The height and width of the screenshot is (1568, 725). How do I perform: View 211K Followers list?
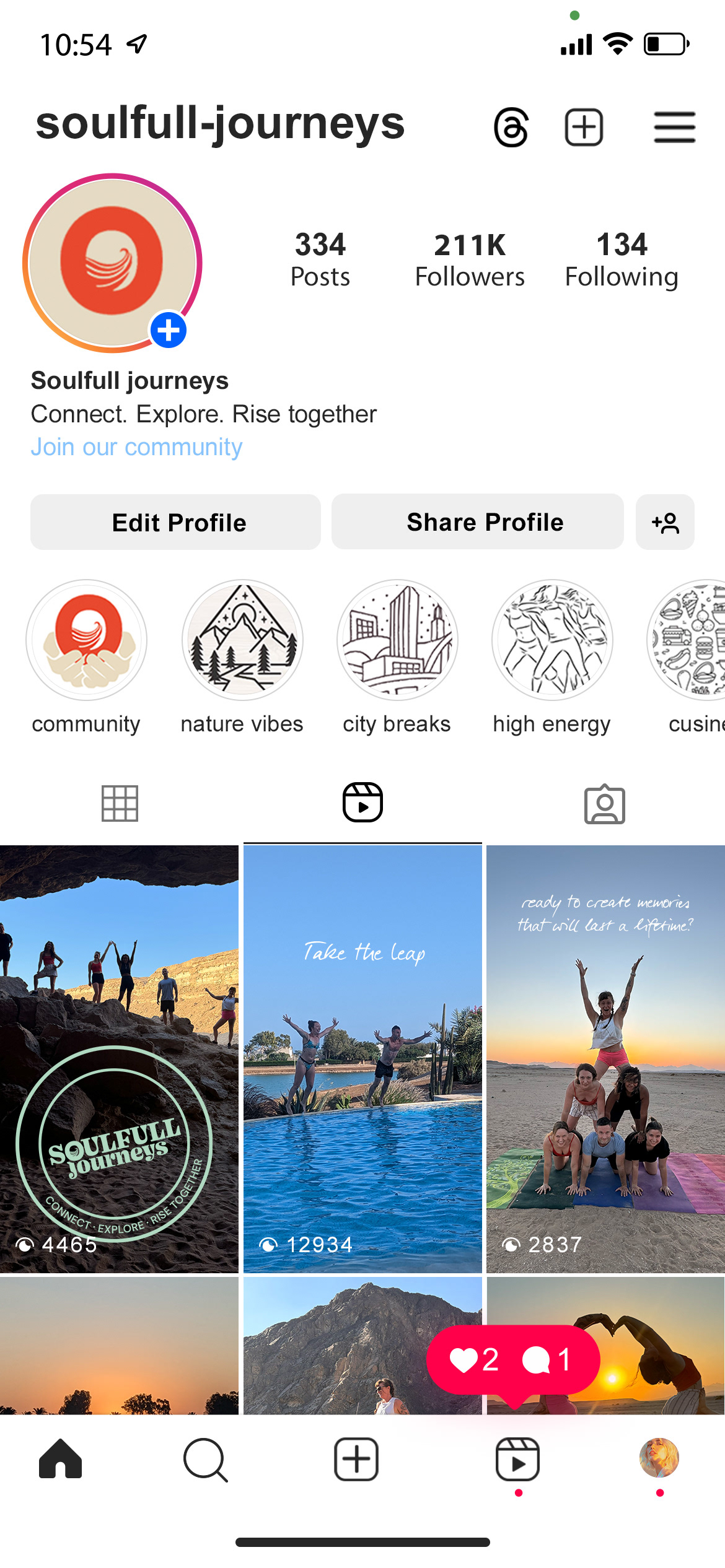tap(470, 260)
